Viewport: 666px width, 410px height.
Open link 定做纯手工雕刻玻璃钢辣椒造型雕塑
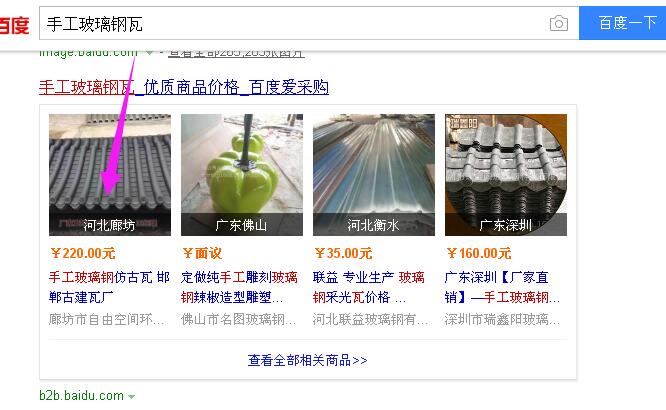(x=240, y=286)
